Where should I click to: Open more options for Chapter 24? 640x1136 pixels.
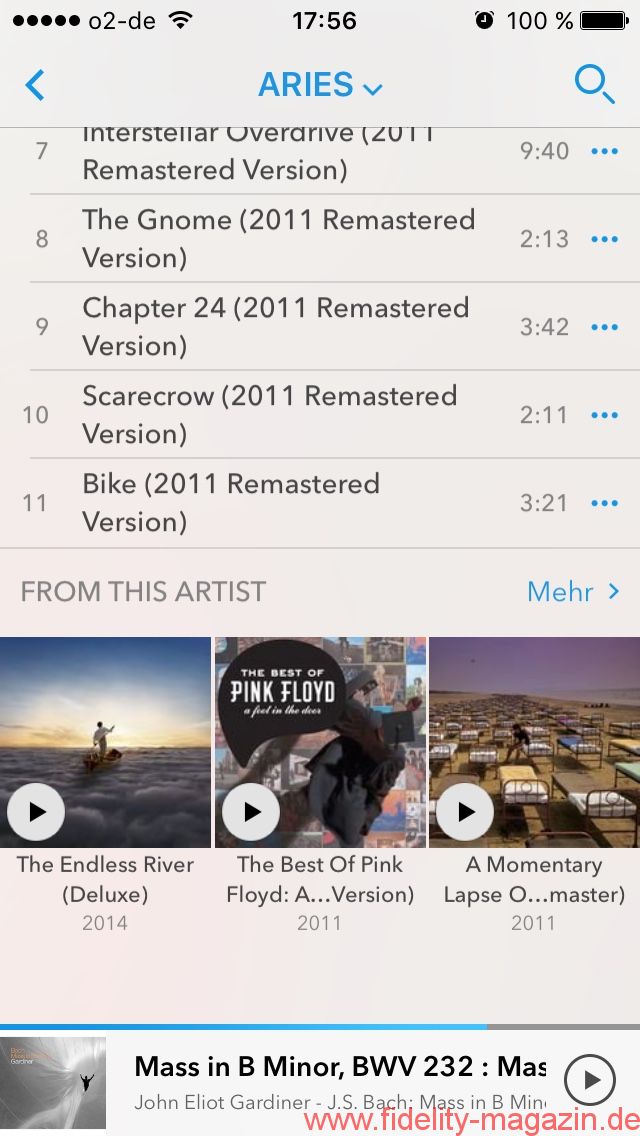click(x=604, y=327)
